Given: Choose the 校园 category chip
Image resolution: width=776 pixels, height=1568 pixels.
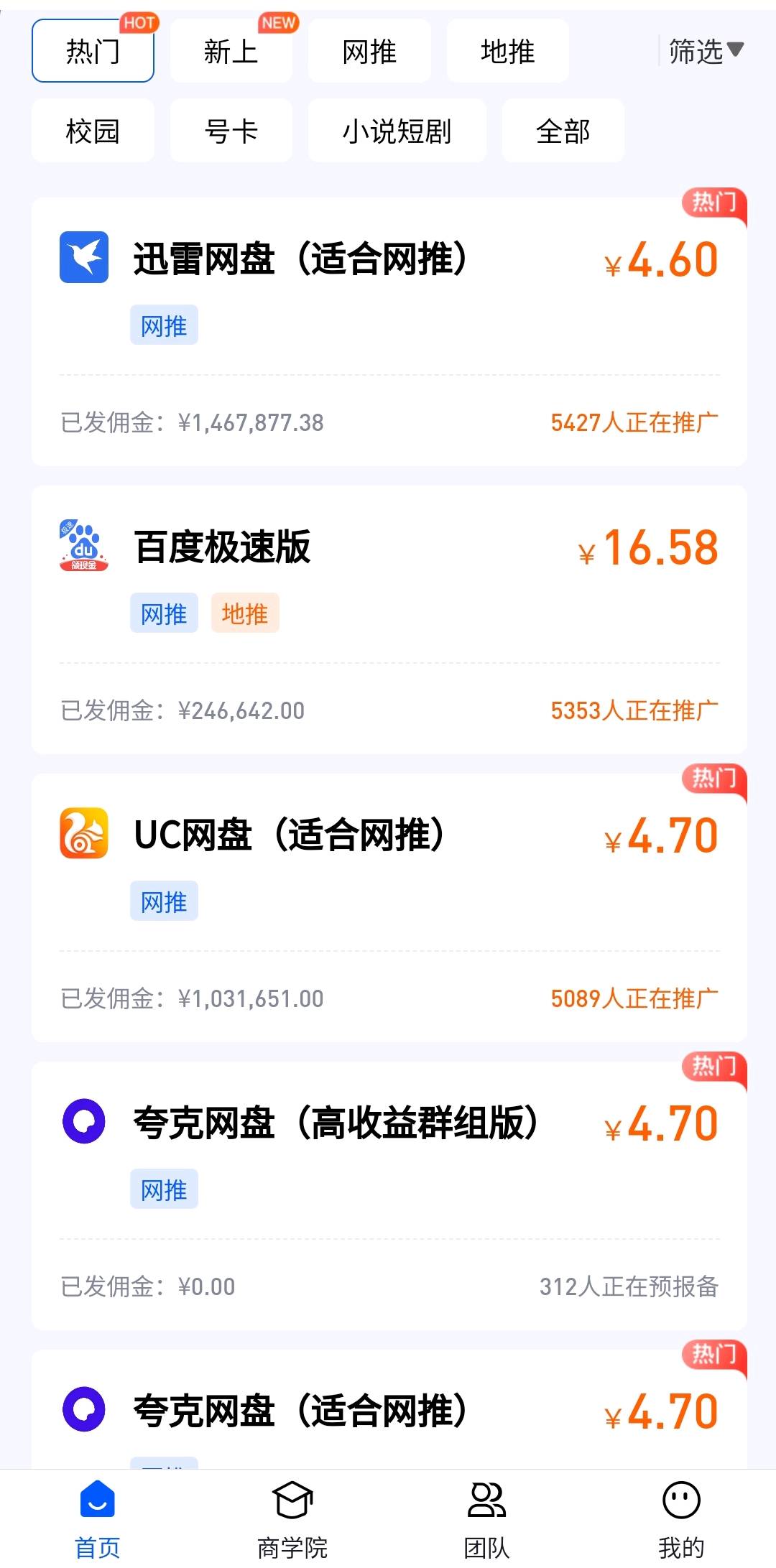Looking at the screenshot, I should [x=93, y=131].
